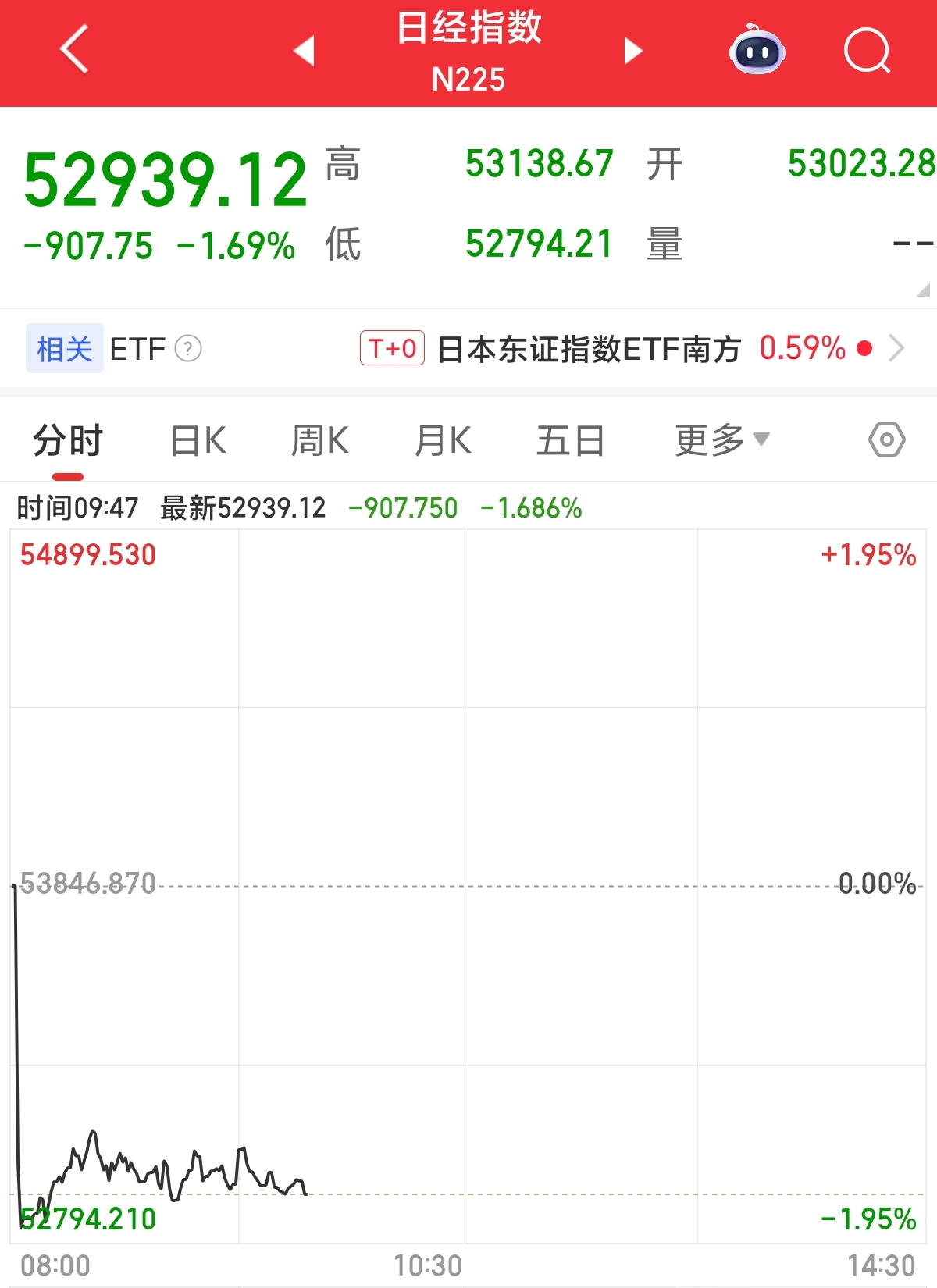Expand the 更多 chart options dropdown
This screenshot has height=1288, width=937.
coord(721,439)
